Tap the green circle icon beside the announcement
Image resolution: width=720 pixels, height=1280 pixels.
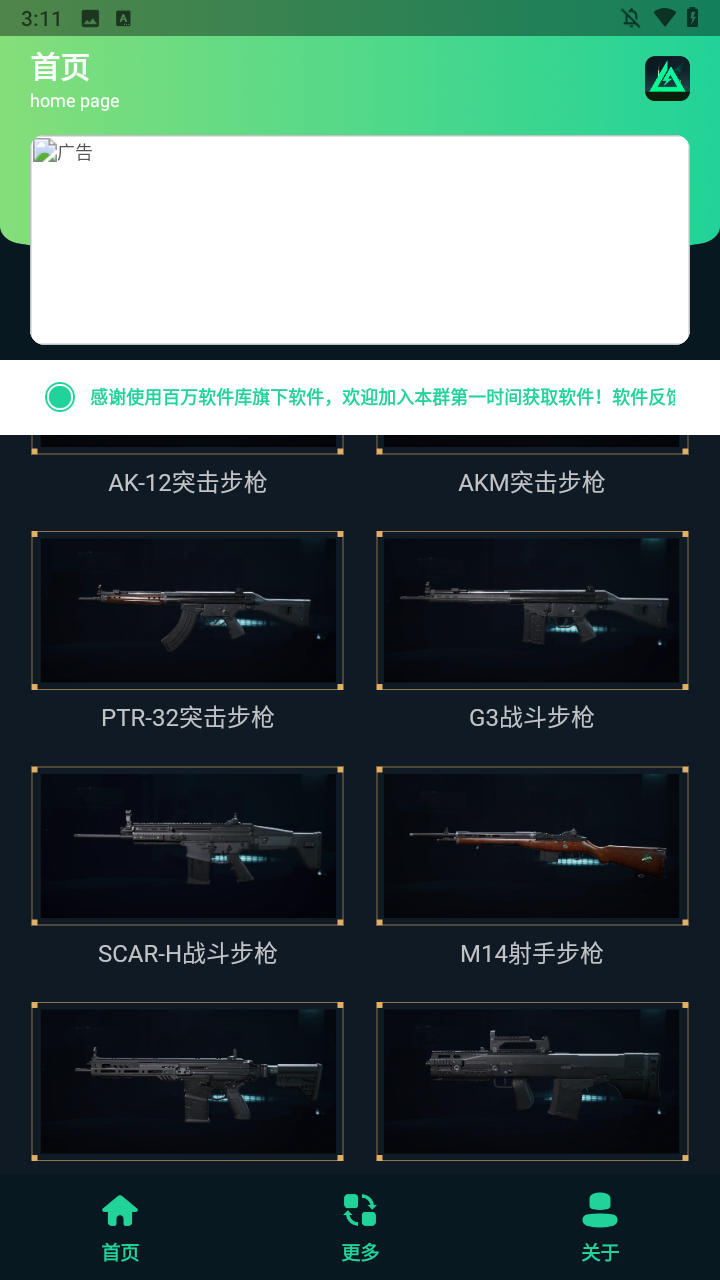(60, 396)
